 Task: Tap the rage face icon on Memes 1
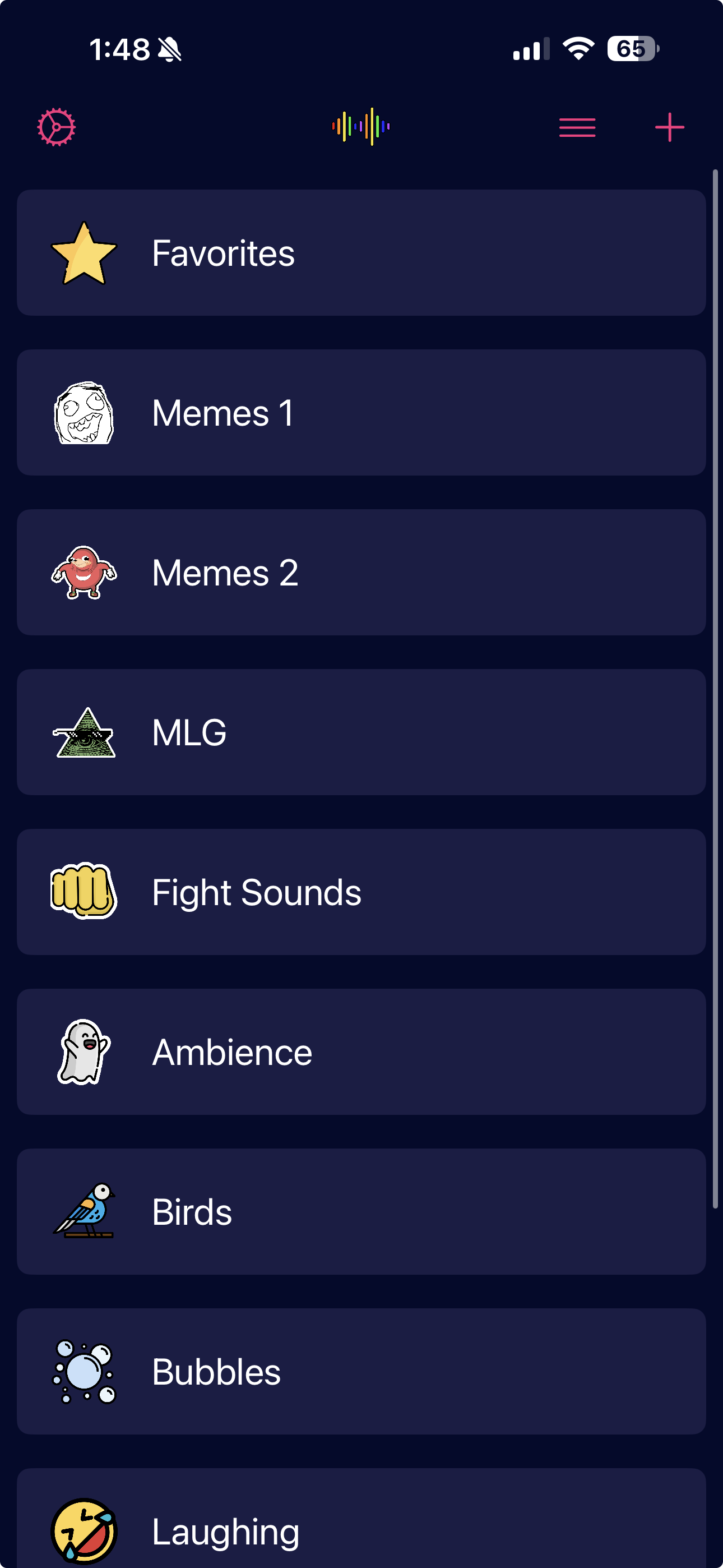(x=84, y=412)
